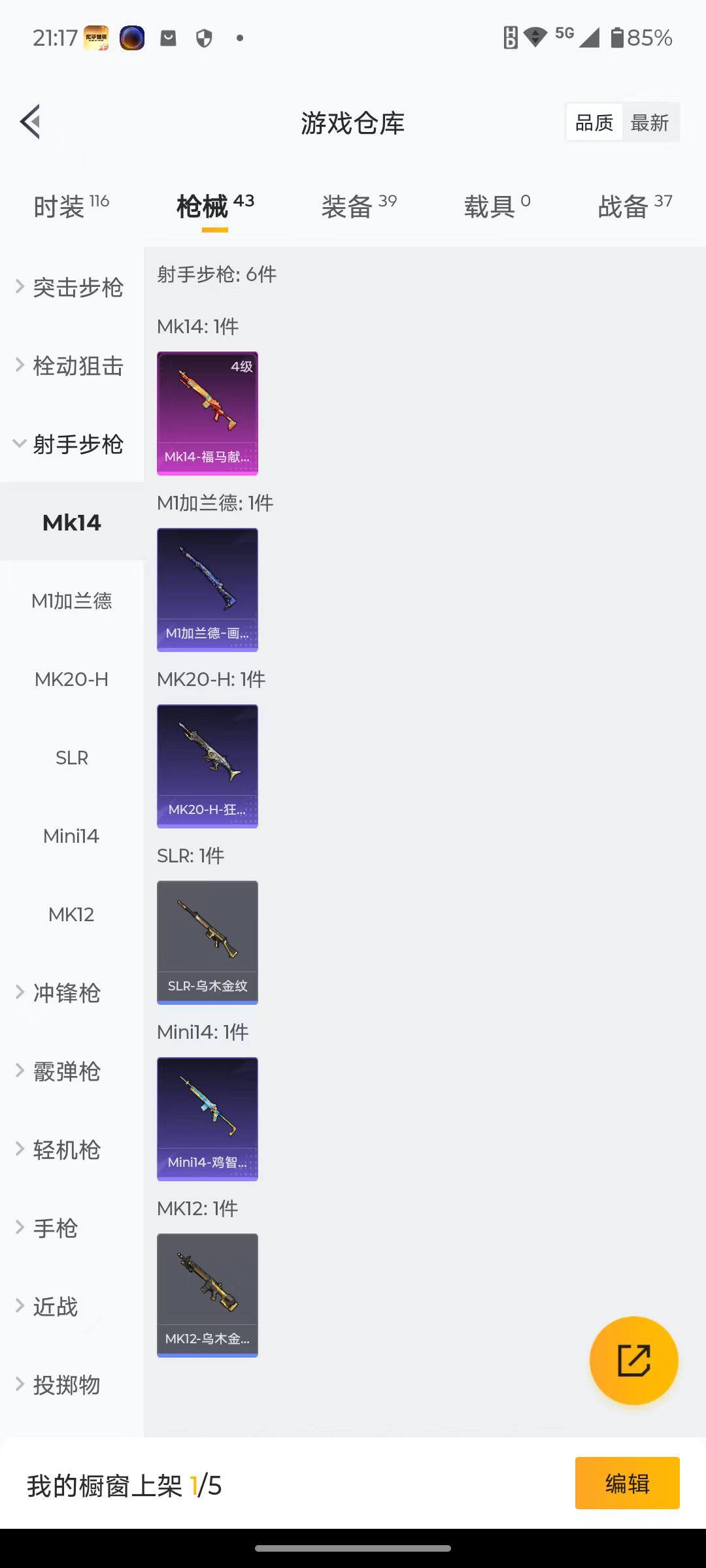Switch to the 装备 tab
The image size is (706, 1568).
pos(350,204)
